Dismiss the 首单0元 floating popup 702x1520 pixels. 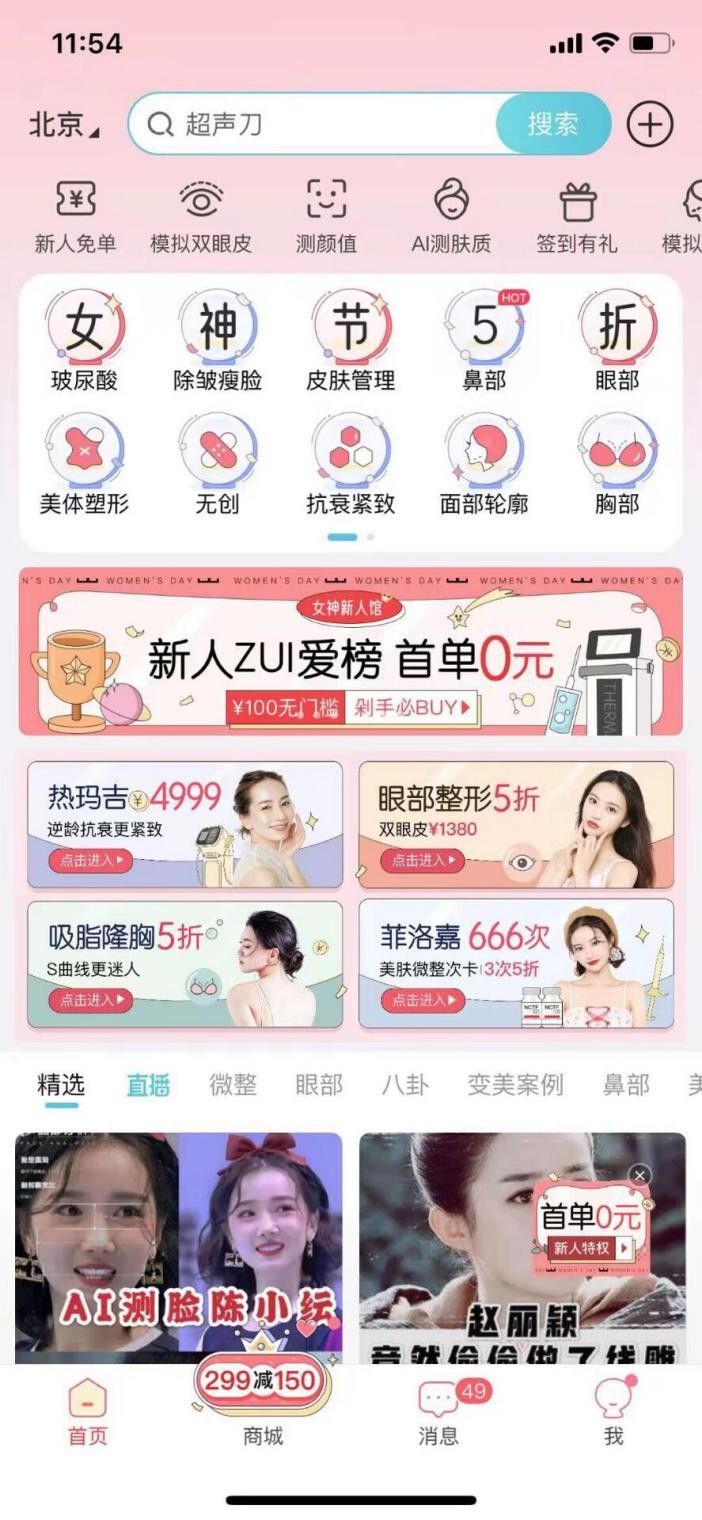[x=640, y=1175]
